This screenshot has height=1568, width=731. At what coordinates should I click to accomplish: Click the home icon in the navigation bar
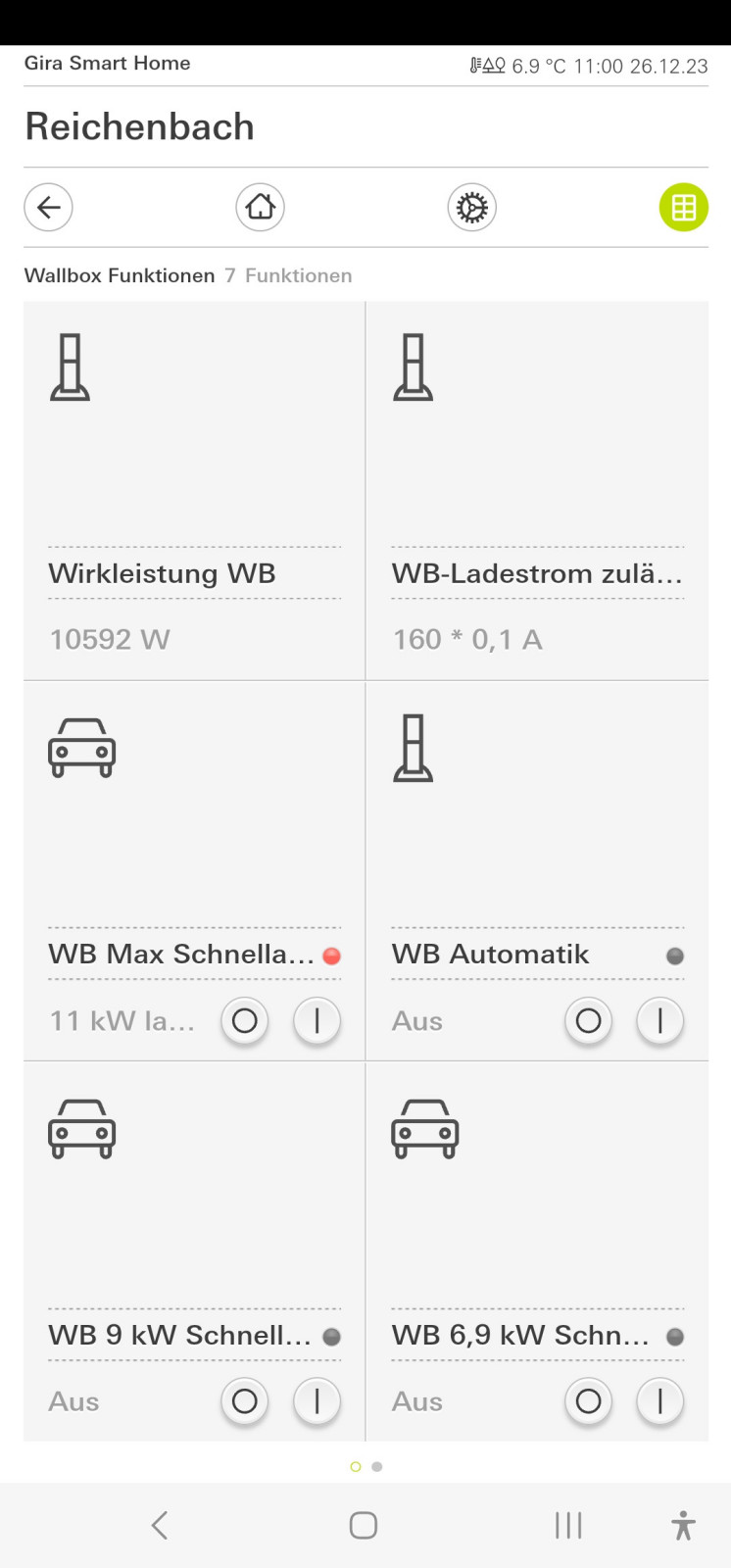(x=259, y=207)
